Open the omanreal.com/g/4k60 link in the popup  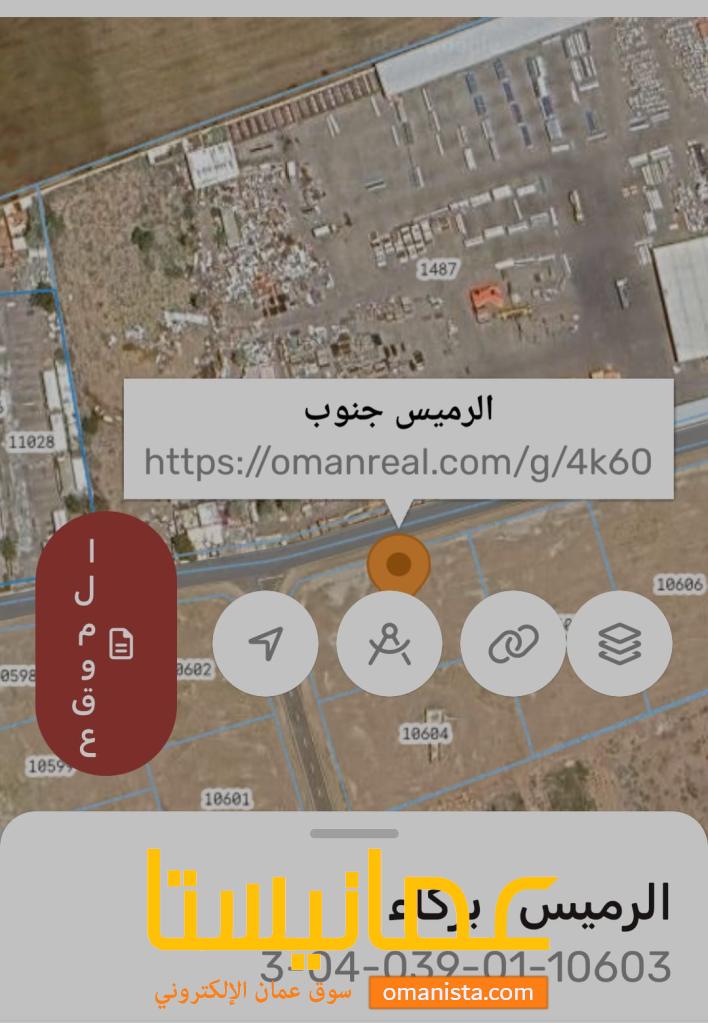398,461
